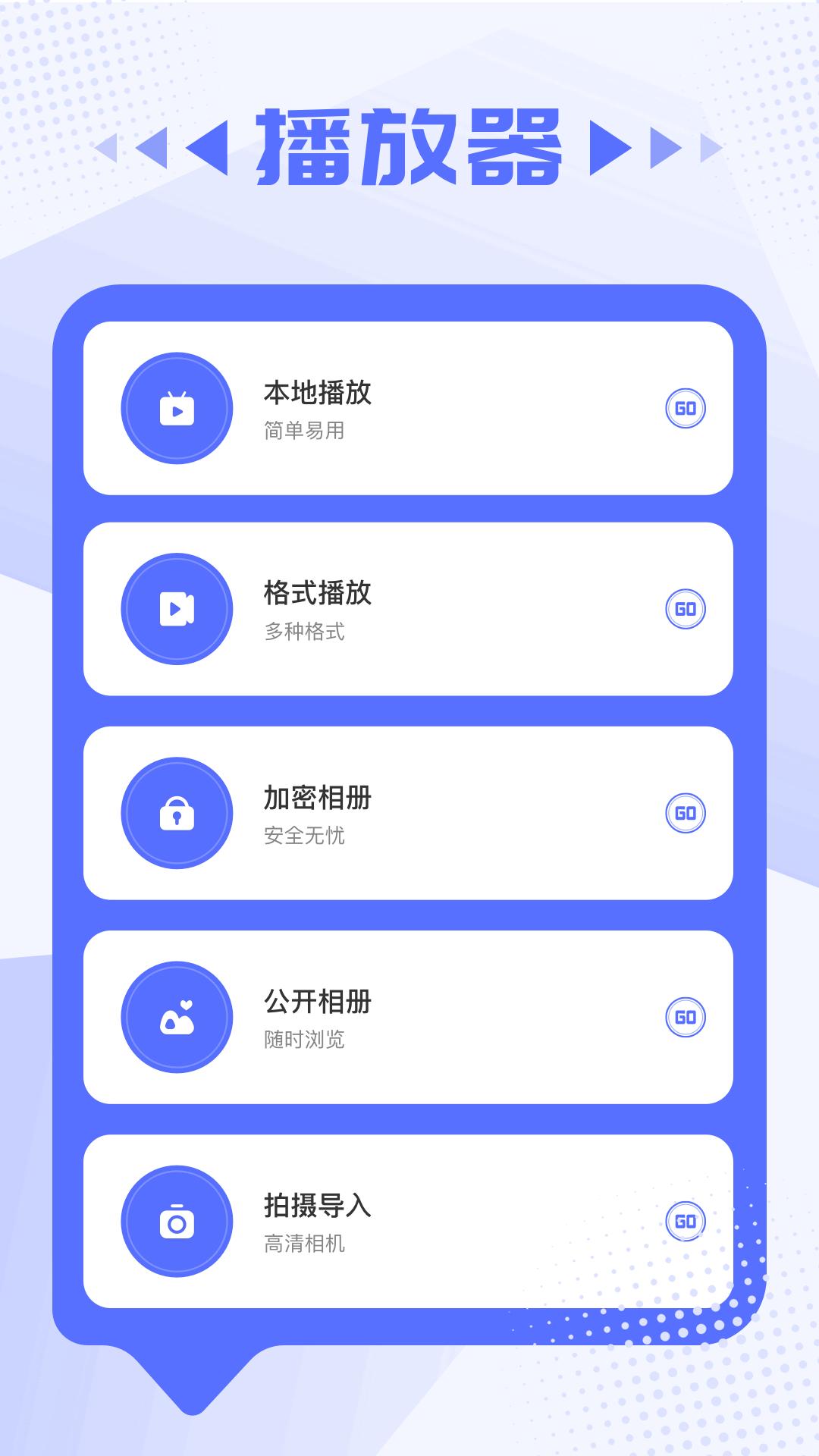The height and width of the screenshot is (1456, 819).
Task: Tap the lock icon for 加密相册
Action: click(177, 813)
